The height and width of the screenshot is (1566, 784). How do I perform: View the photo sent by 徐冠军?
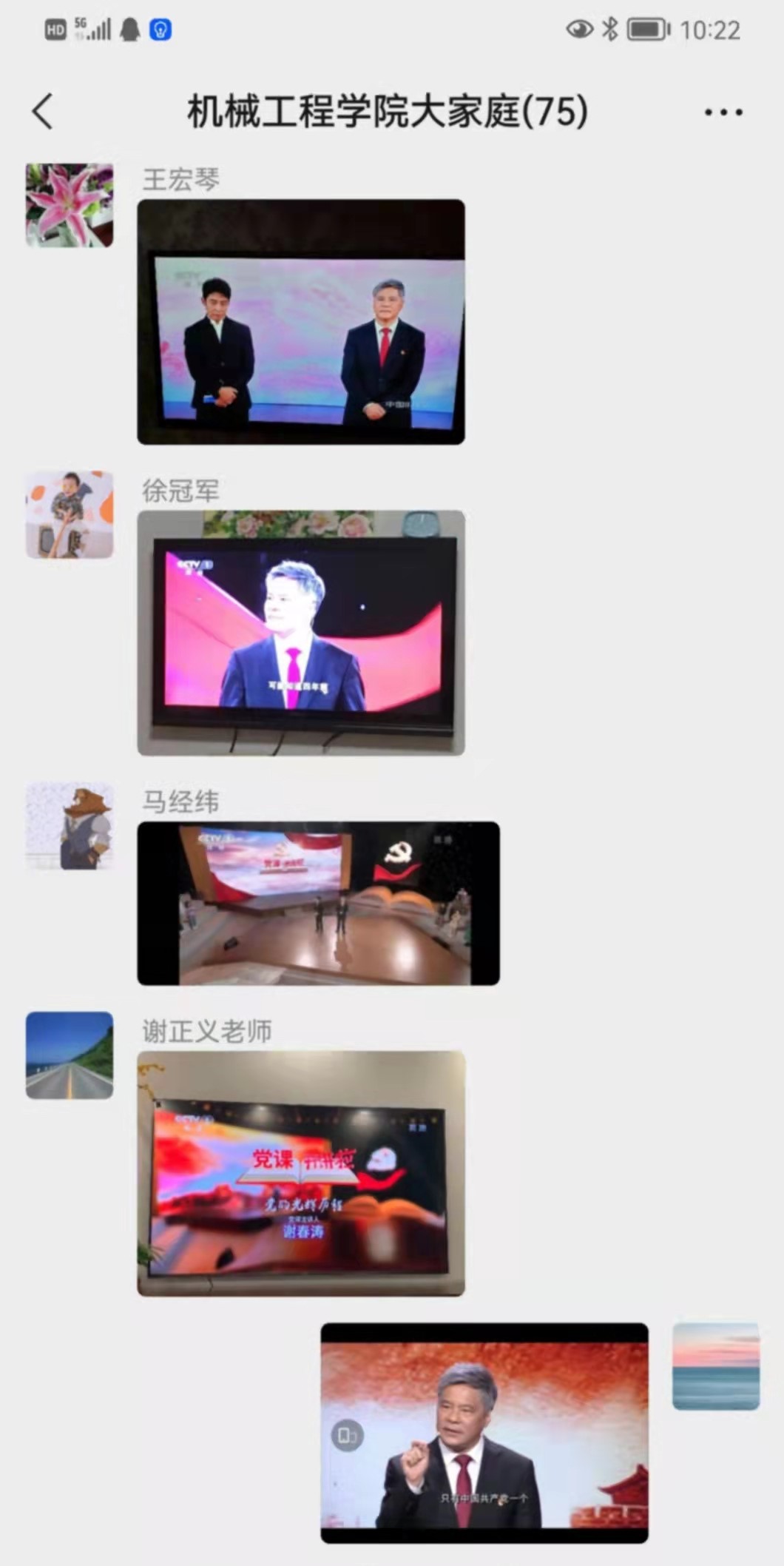(301, 633)
